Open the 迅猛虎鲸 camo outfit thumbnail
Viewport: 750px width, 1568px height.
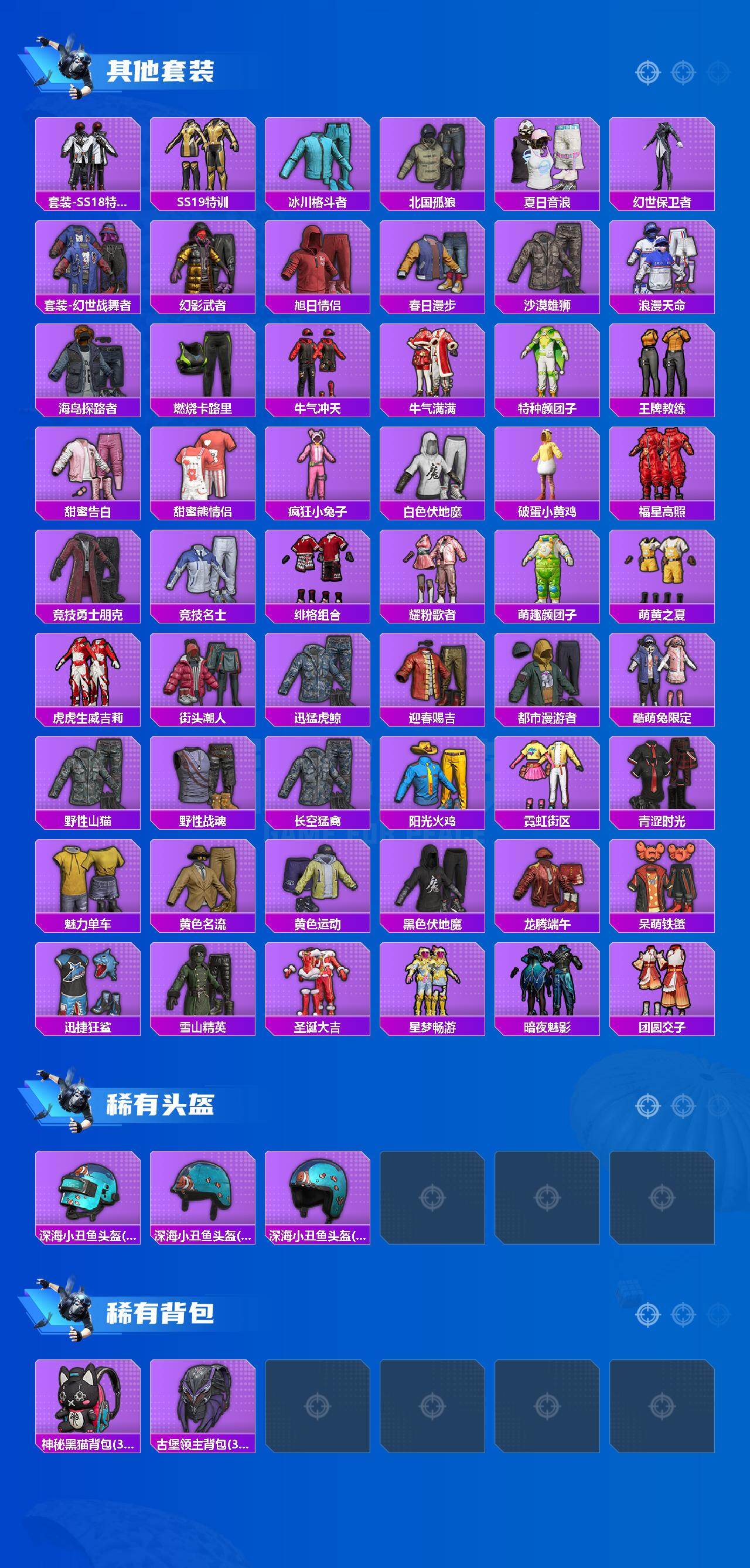click(318, 676)
